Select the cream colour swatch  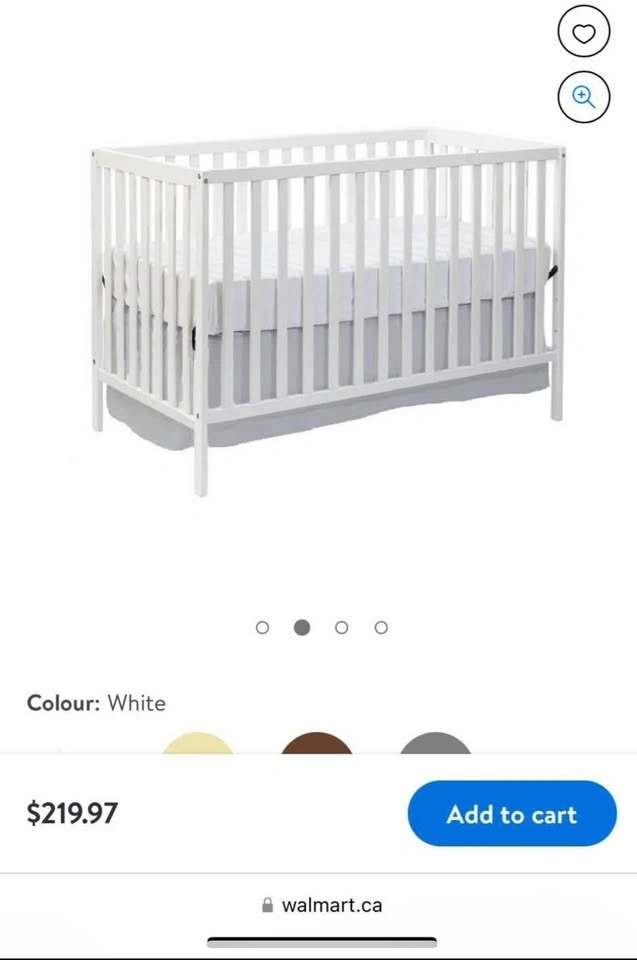point(197,743)
